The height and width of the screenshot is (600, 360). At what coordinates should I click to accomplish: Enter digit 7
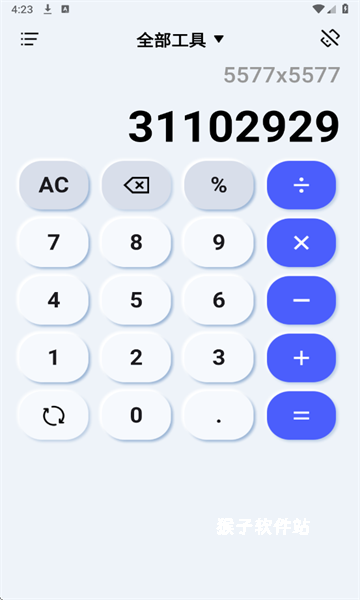click(x=54, y=243)
